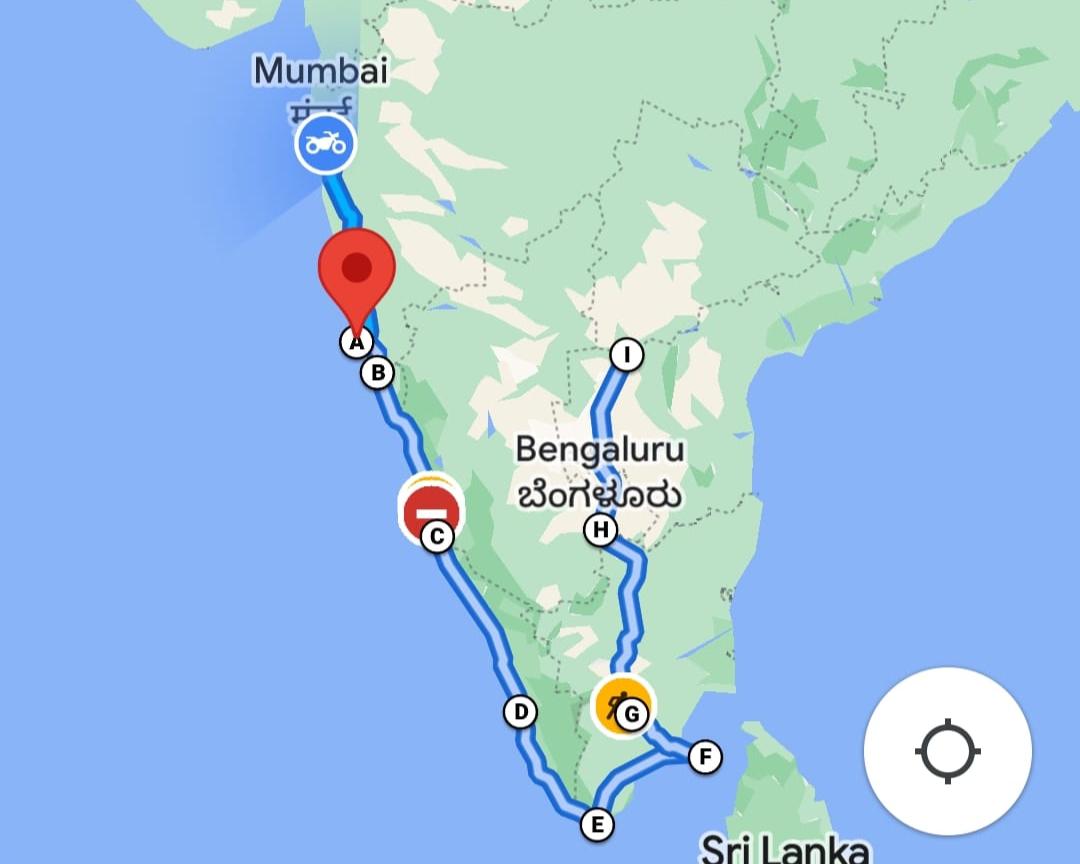Select waypoint marker D on the route
Screen dimensions: 1080x864
click(520, 712)
